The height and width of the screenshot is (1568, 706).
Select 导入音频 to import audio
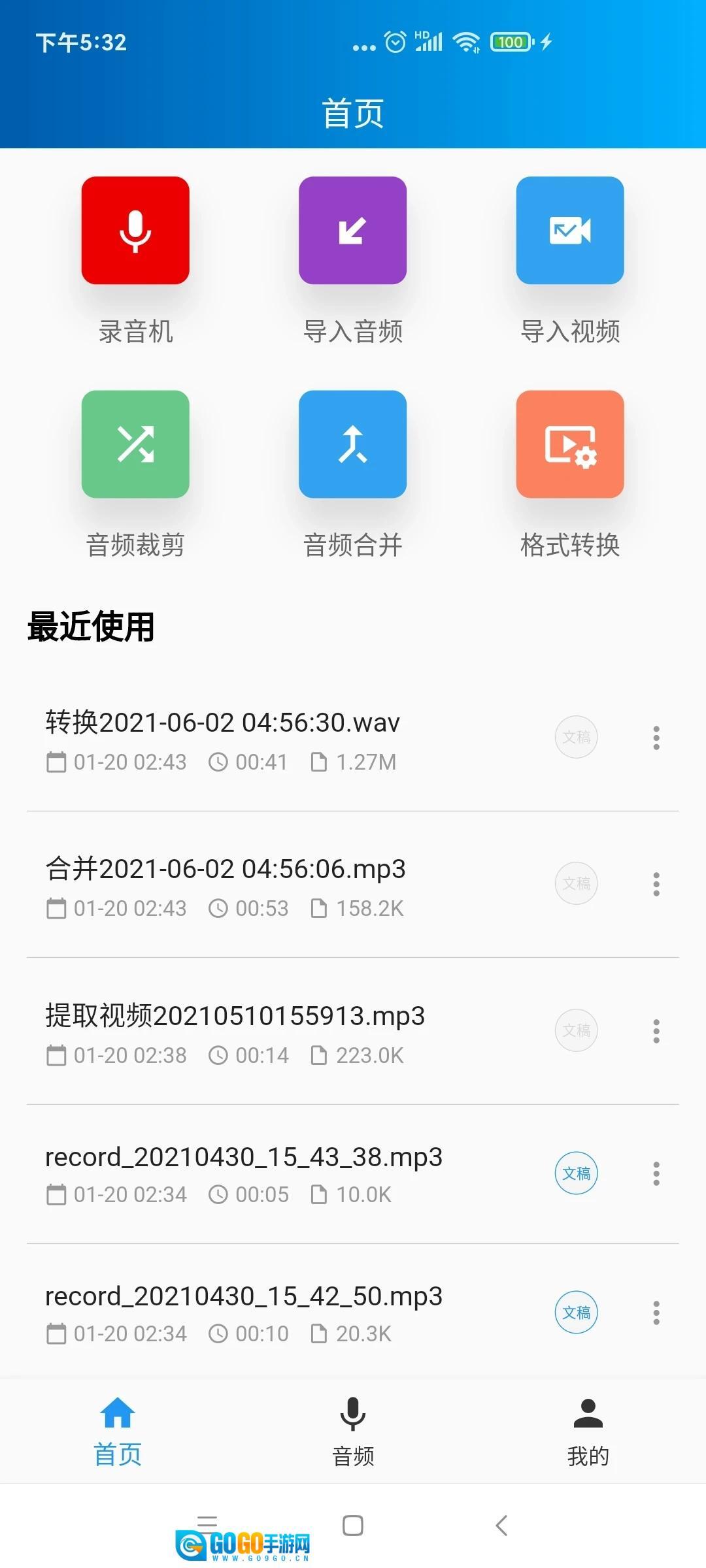(352, 231)
